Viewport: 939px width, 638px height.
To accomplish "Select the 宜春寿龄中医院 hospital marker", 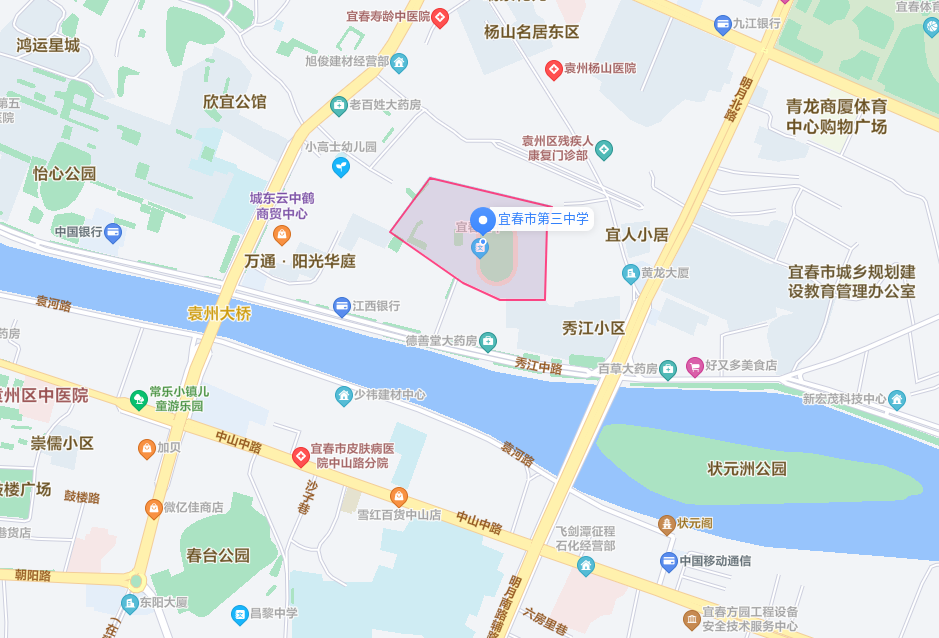I will (440, 17).
